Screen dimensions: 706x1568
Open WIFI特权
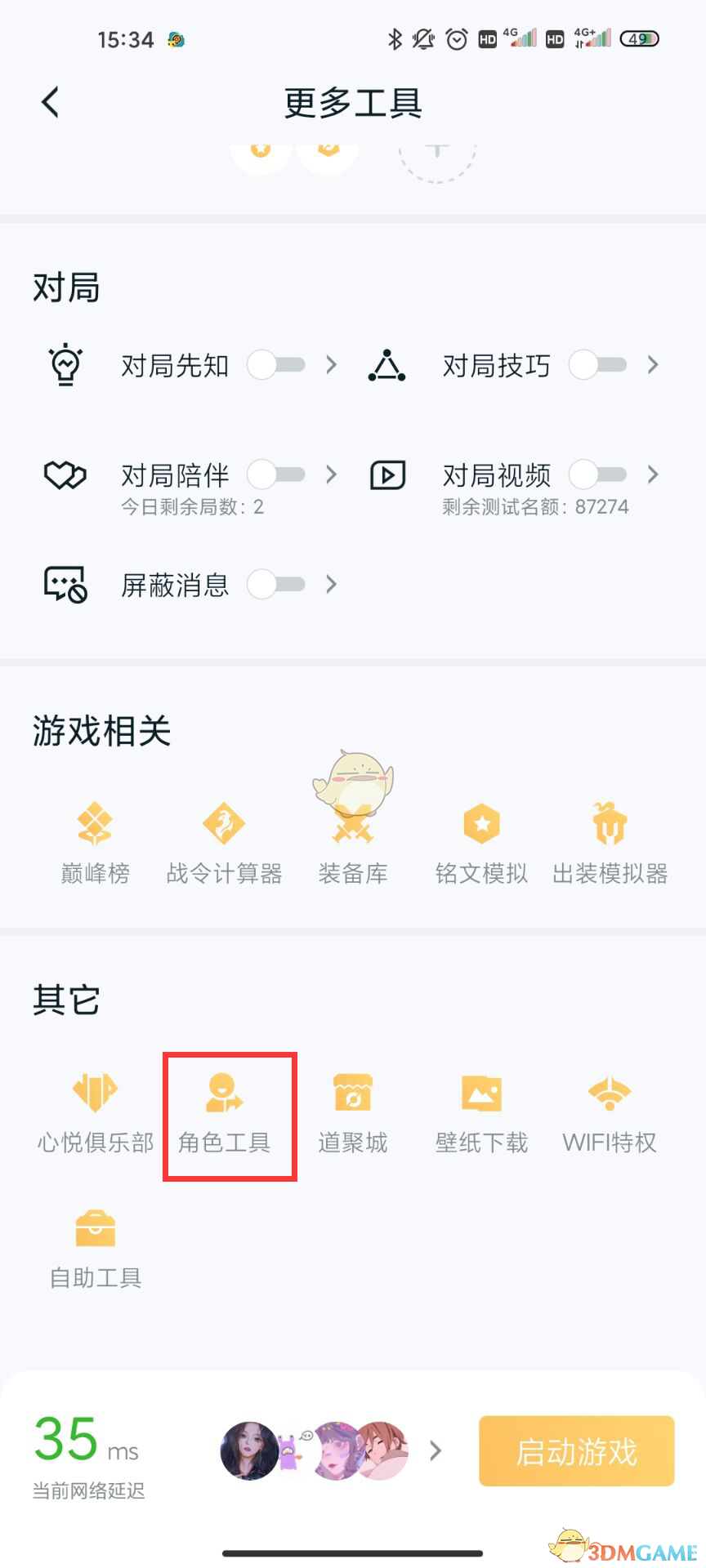point(610,1112)
